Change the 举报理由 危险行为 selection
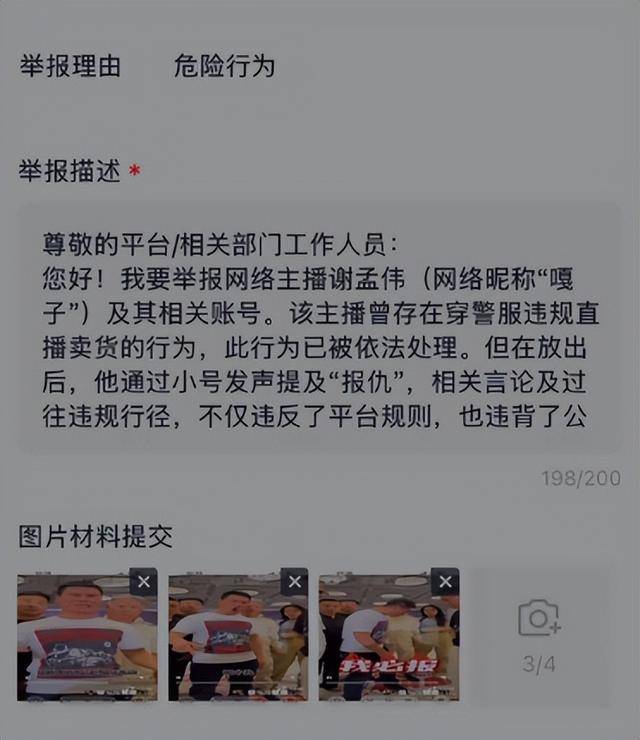 pos(224,67)
